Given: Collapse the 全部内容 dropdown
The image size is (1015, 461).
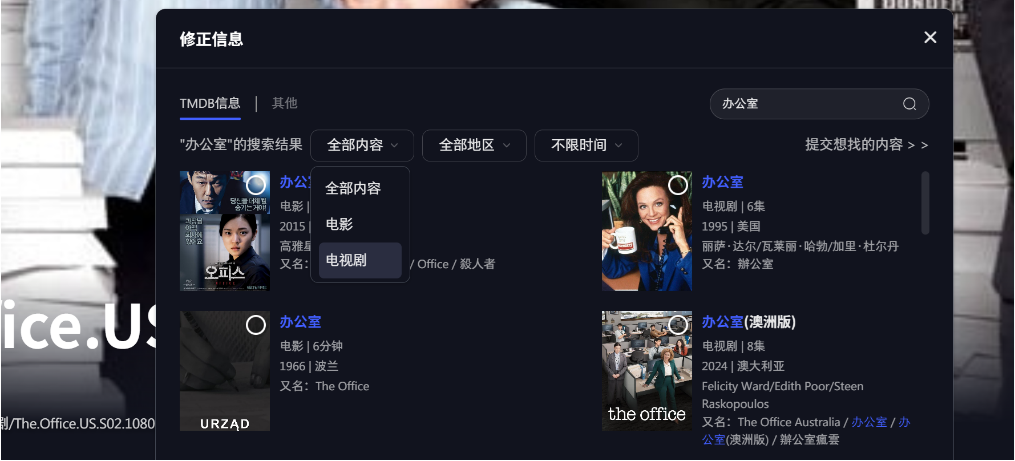Looking at the screenshot, I should point(362,145).
